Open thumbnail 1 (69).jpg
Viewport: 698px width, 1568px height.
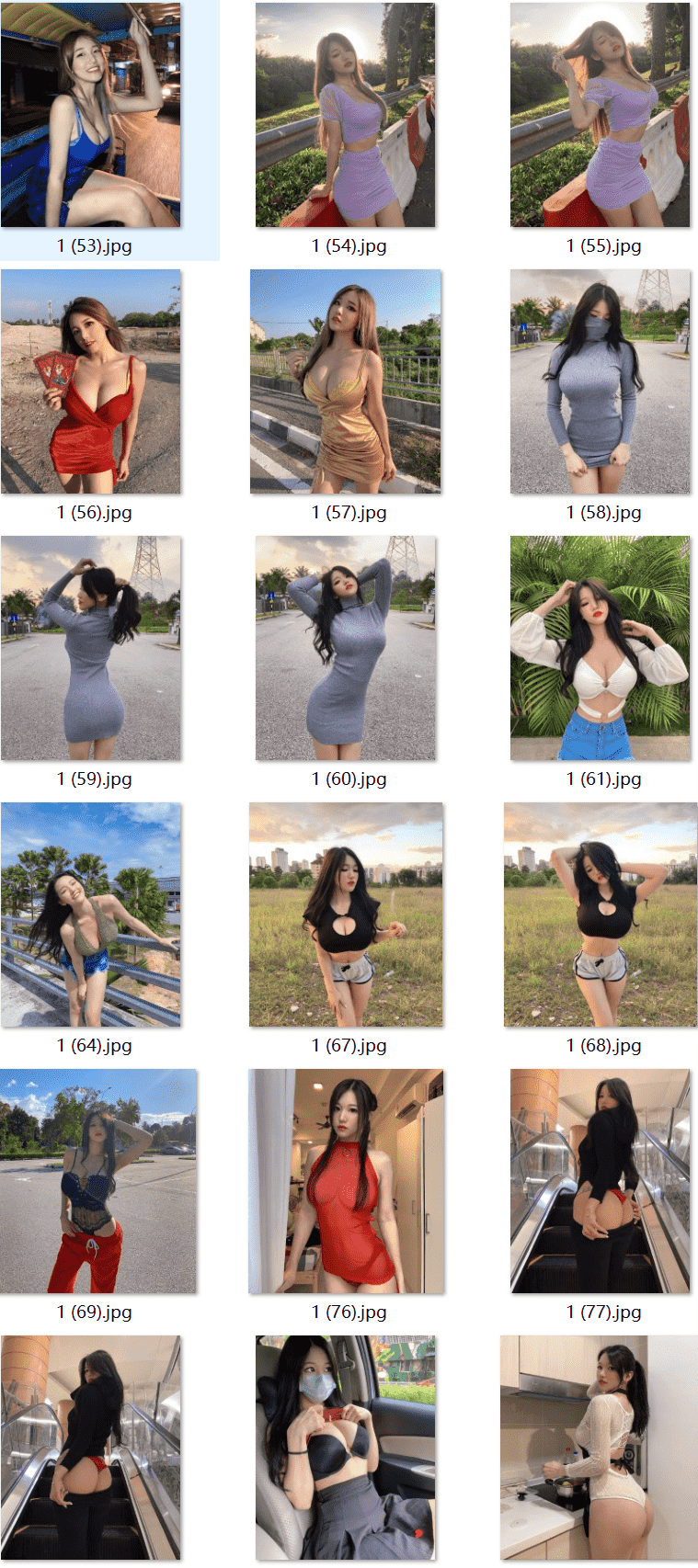click(97, 1181)
